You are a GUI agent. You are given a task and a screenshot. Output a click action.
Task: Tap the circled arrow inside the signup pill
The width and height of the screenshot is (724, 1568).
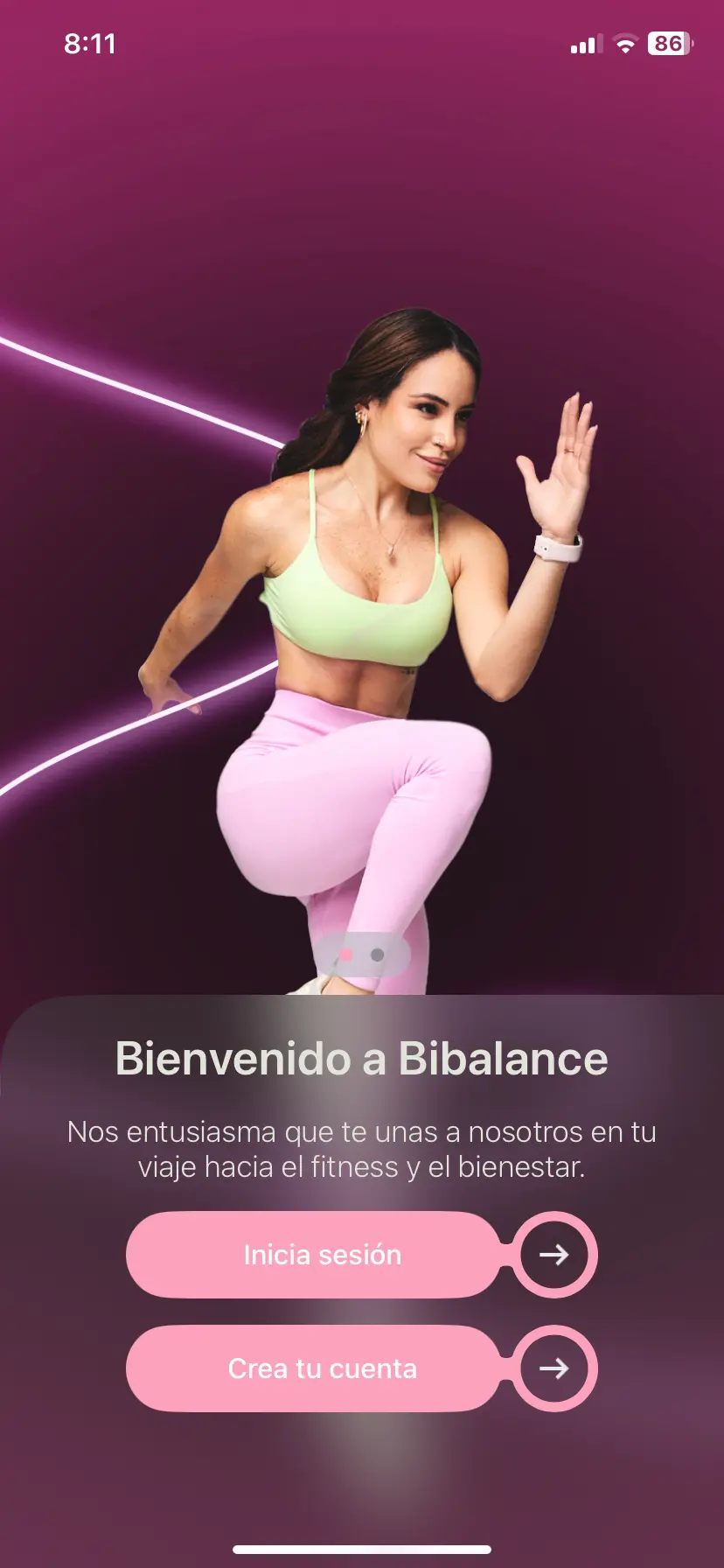click(553, 1368)
